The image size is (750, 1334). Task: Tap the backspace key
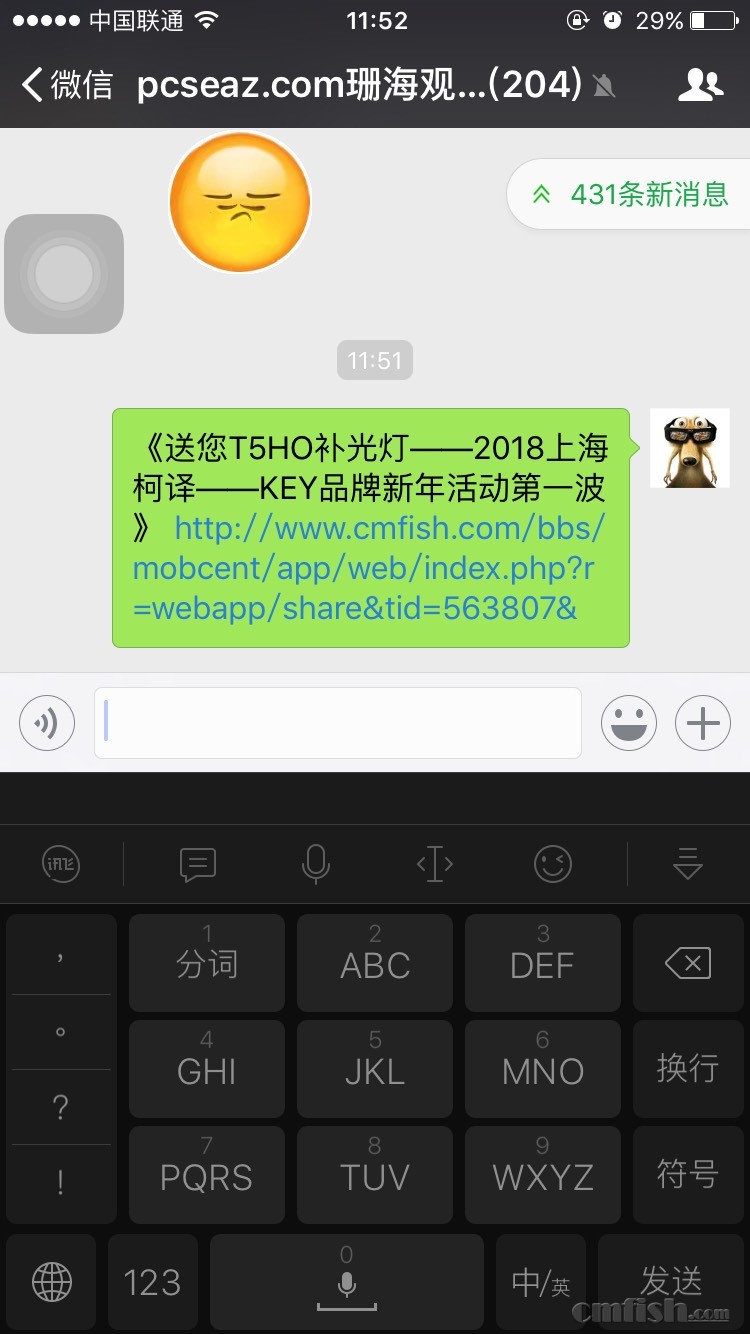point(687,964)
